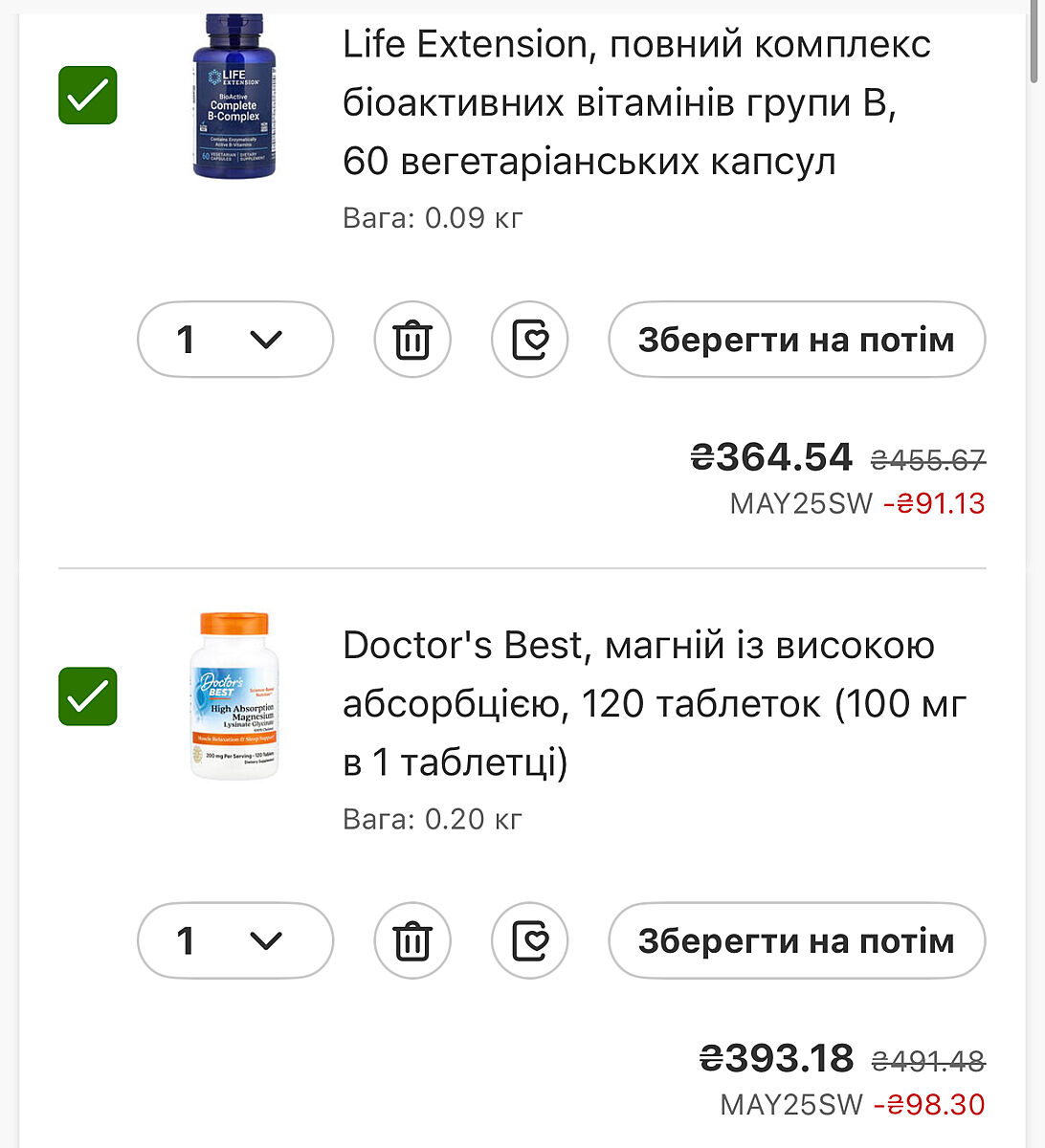This screenshot has width=1045, height=1148.
Task: Save Doctor's Best magnesium for later
Action: (x=796, y=940)
